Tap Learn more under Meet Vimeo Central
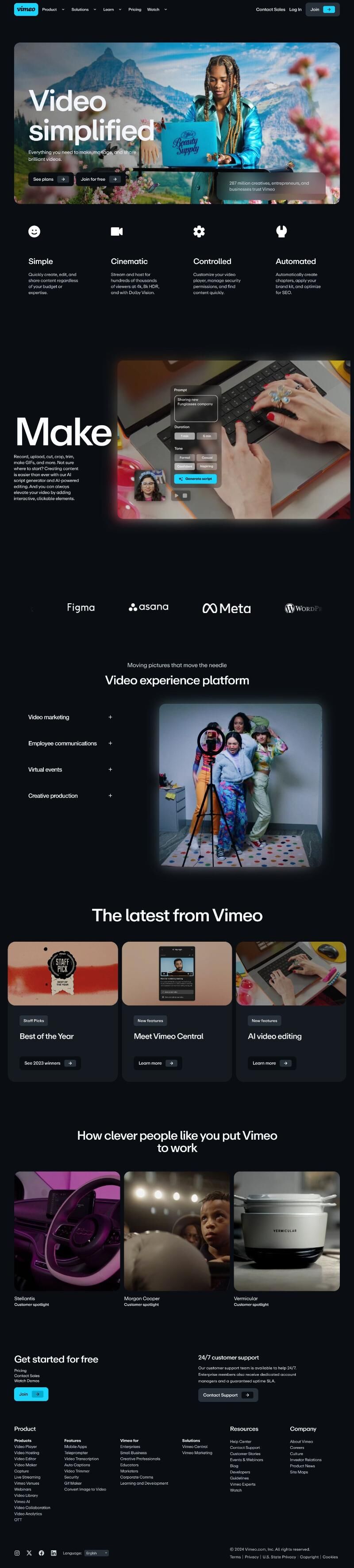 tap(158, 1063)
